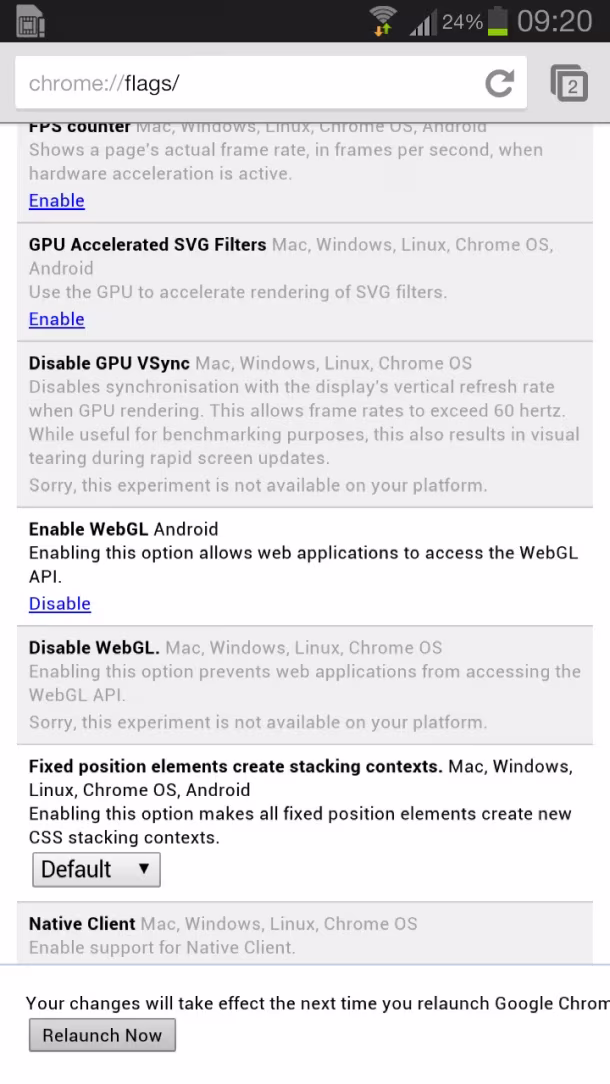Tap the Relaunch Now button
Image resolution: width=610 pixels, height=1084 pixels.
point(102,1035)
